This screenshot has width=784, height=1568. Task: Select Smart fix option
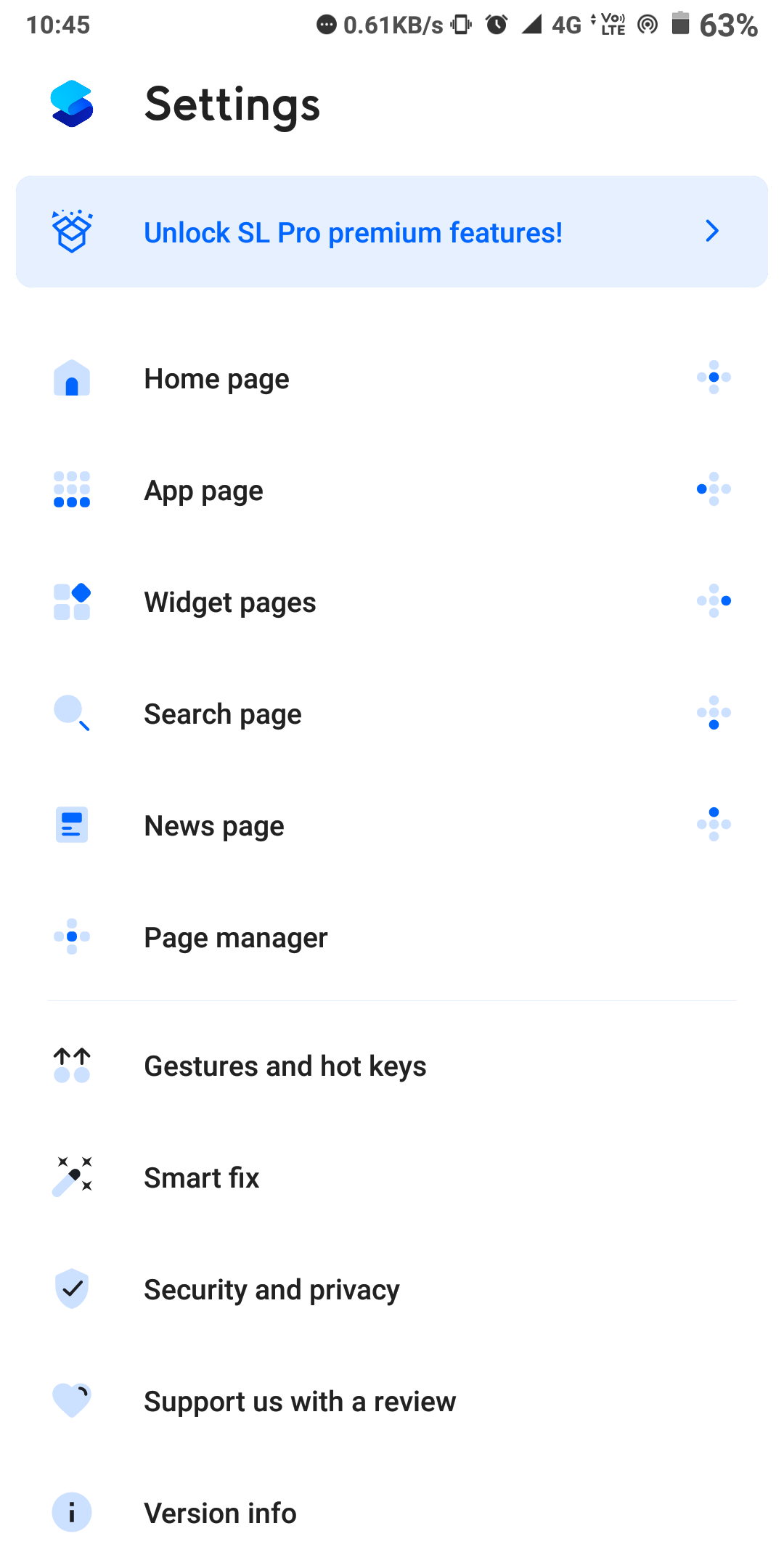(202, 1178)
